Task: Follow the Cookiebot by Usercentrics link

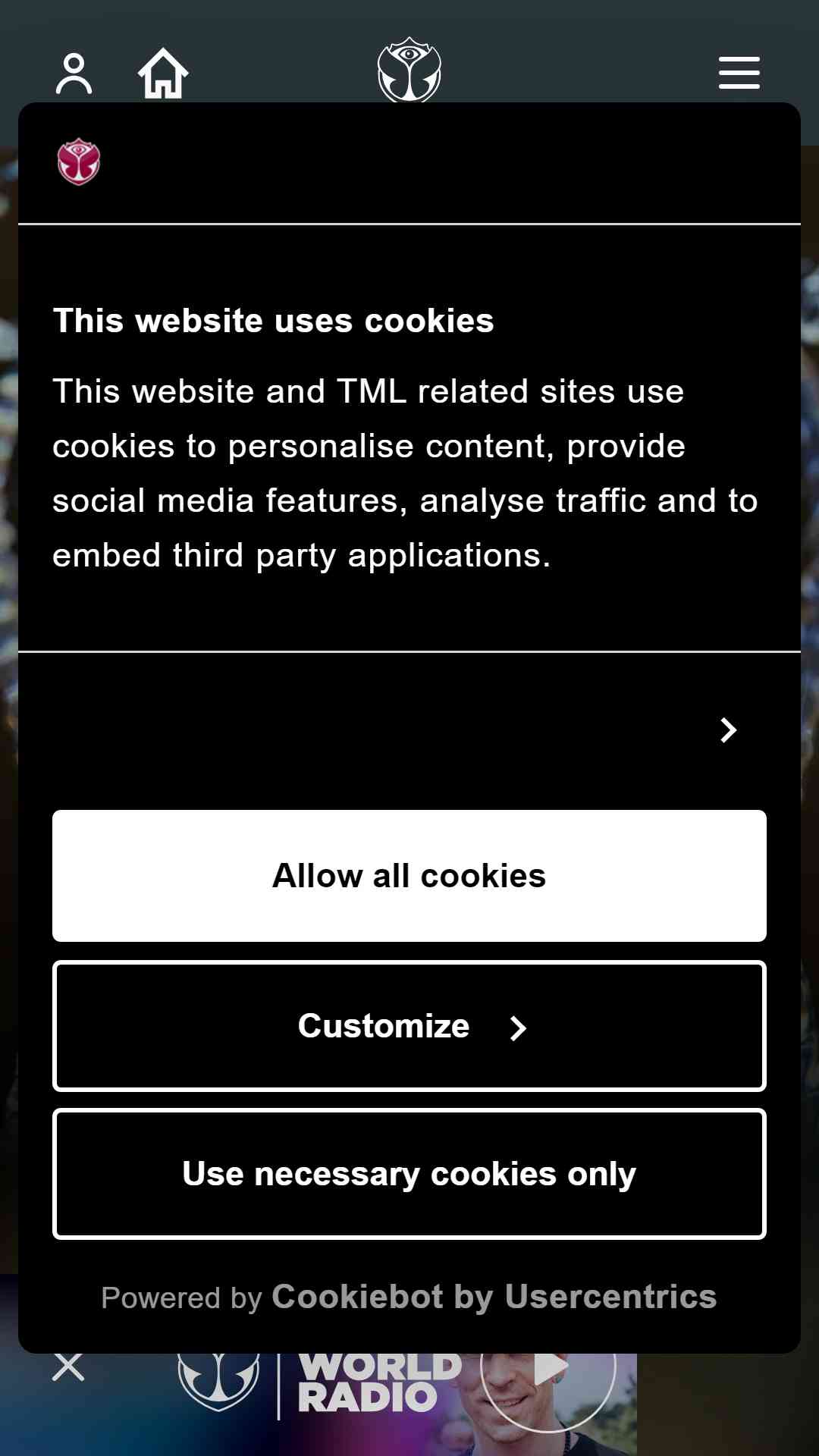Action: pyautogui.click(x=494, y=1297)
